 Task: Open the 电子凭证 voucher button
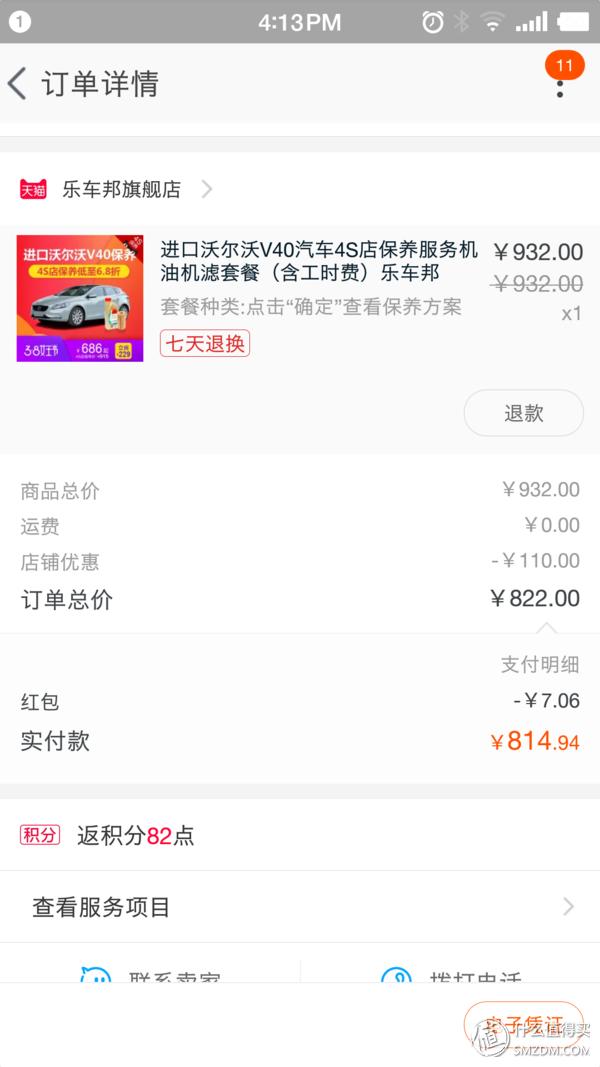[522, 1024]
